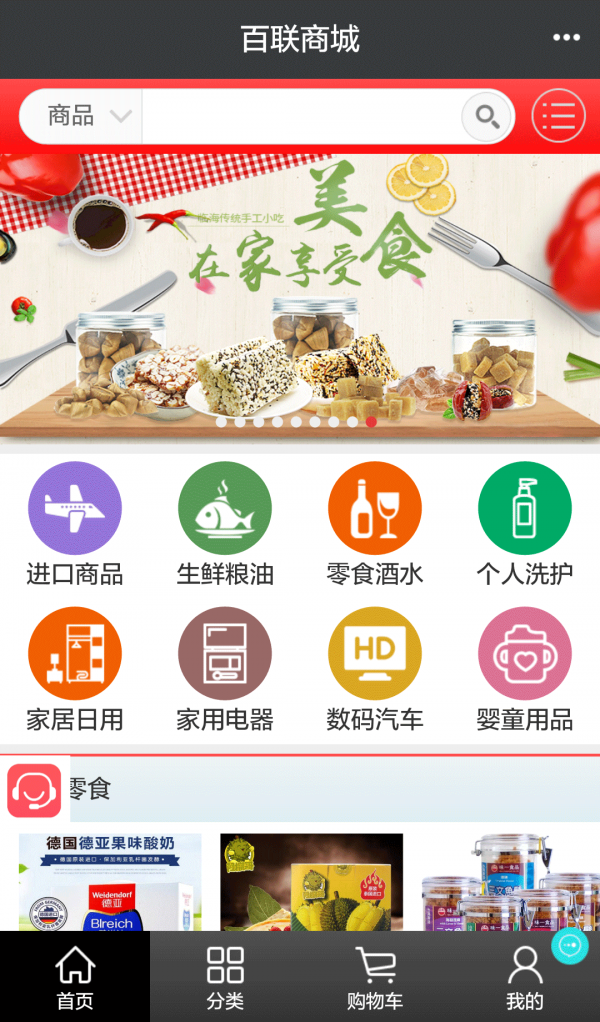This screenshot has height=1022, width=600.
Task: Open the teal chat bubble button
Action: (569, 946)
